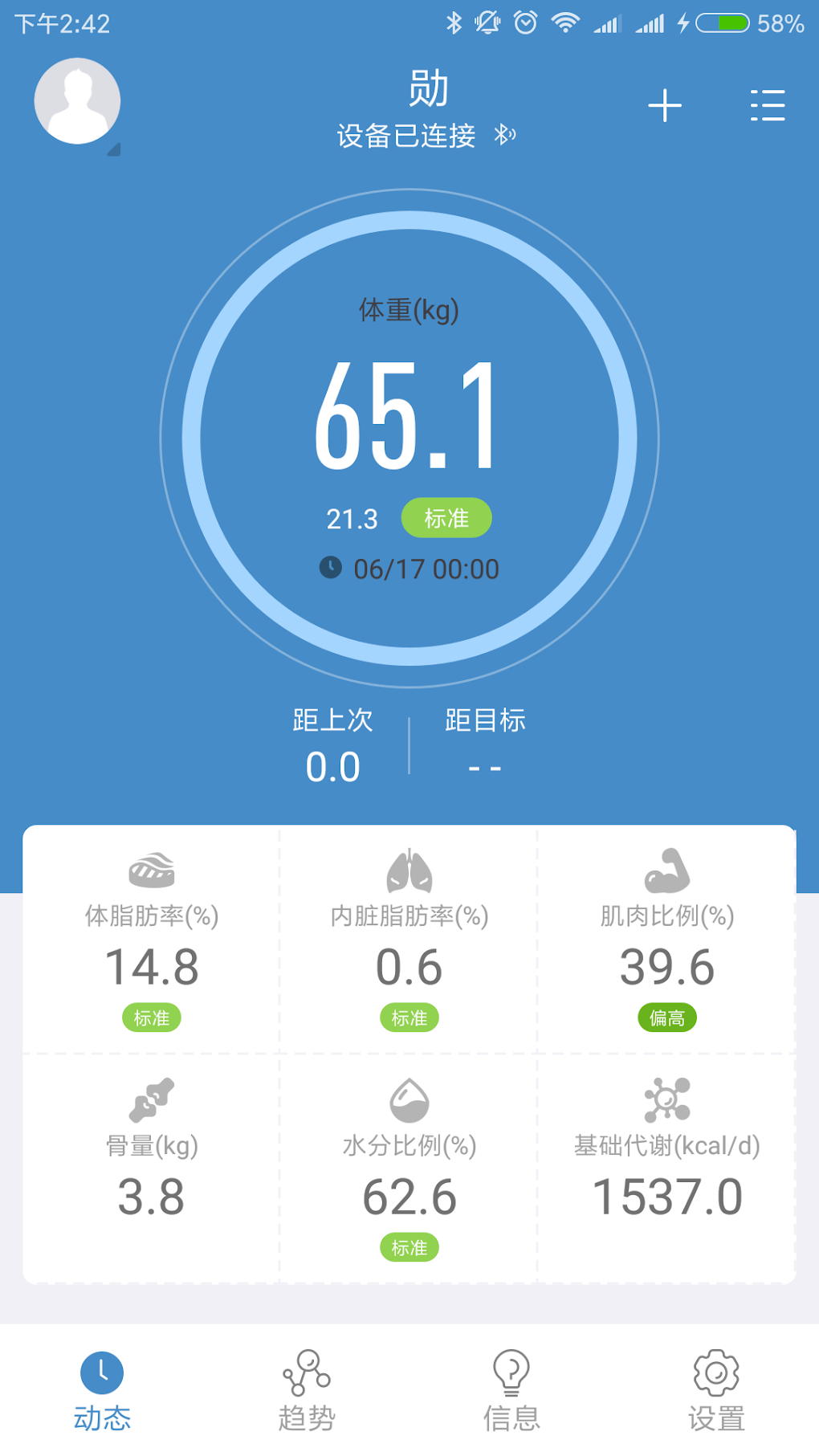Tap the 体重 weight circle
The image size is (819, 1456).
click(409, 438)
